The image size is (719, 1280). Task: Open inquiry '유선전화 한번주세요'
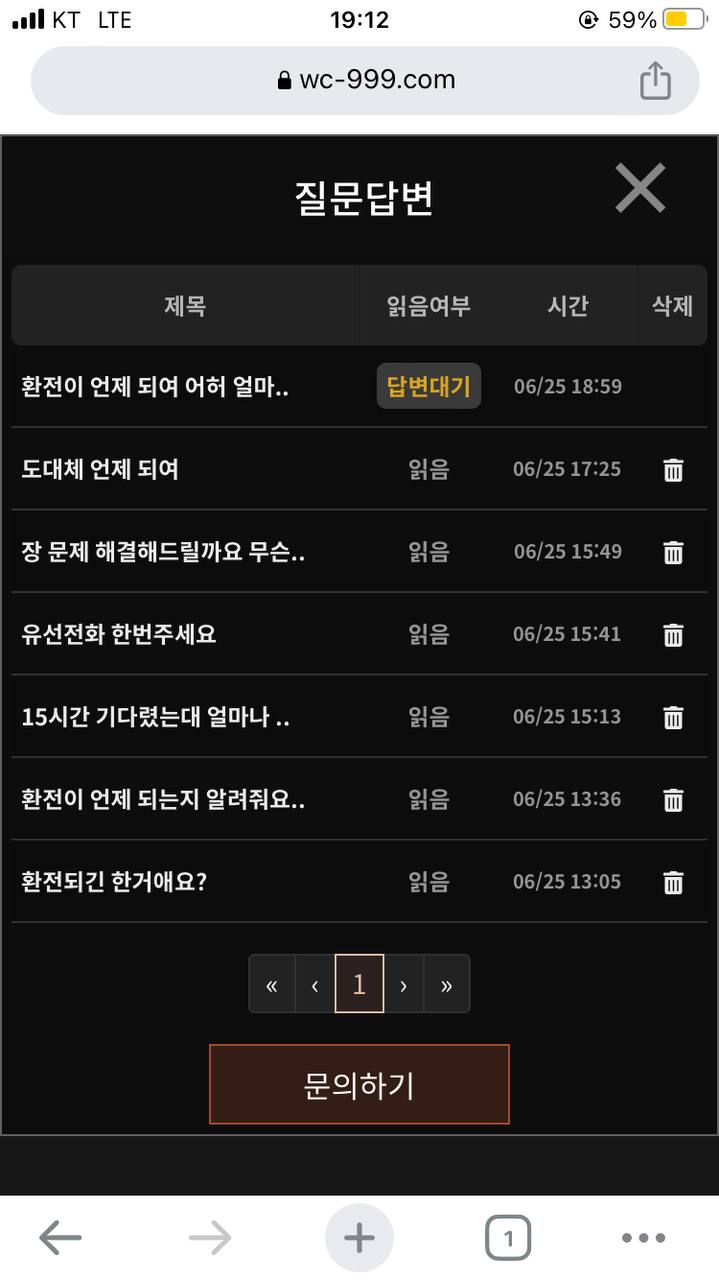click(119, 634)
